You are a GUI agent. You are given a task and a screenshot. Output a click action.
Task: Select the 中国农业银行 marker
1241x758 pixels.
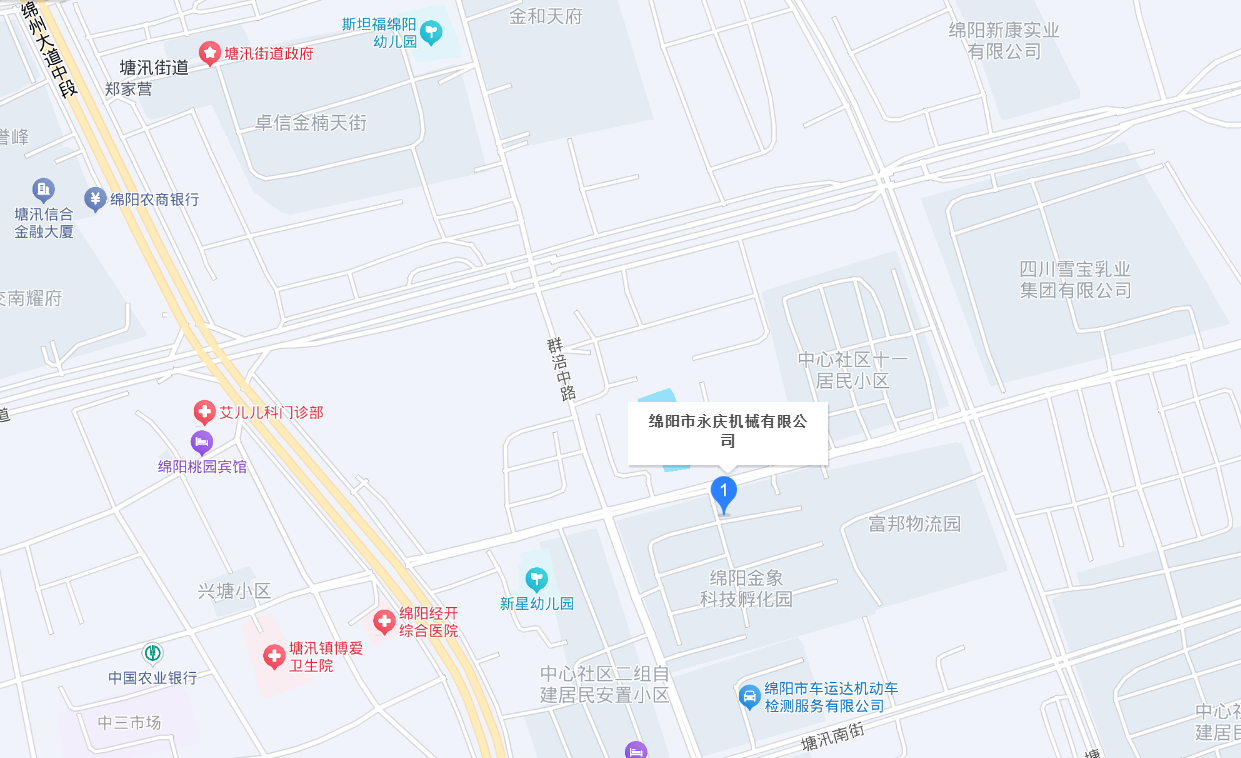click(152, 654)
